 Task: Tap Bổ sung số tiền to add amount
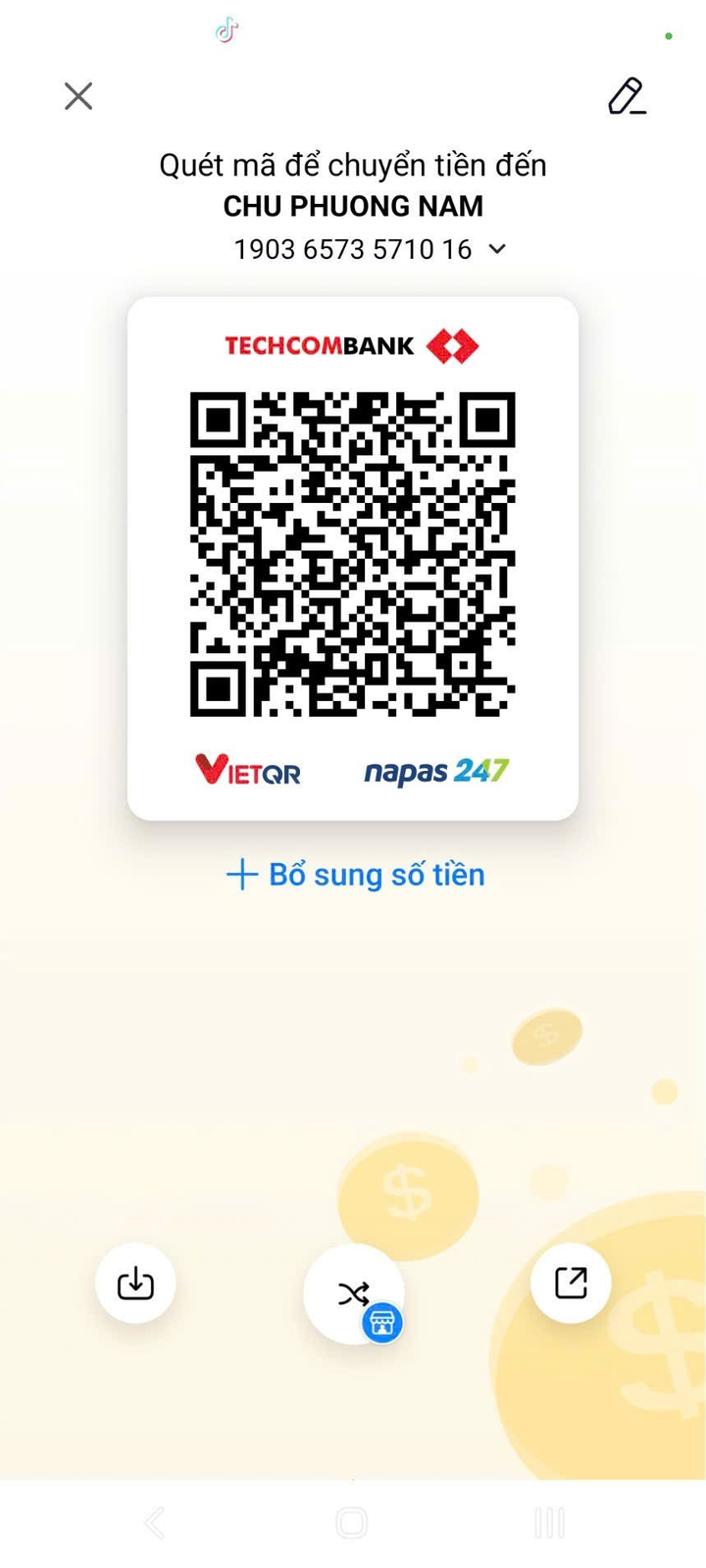coord(355,874)
